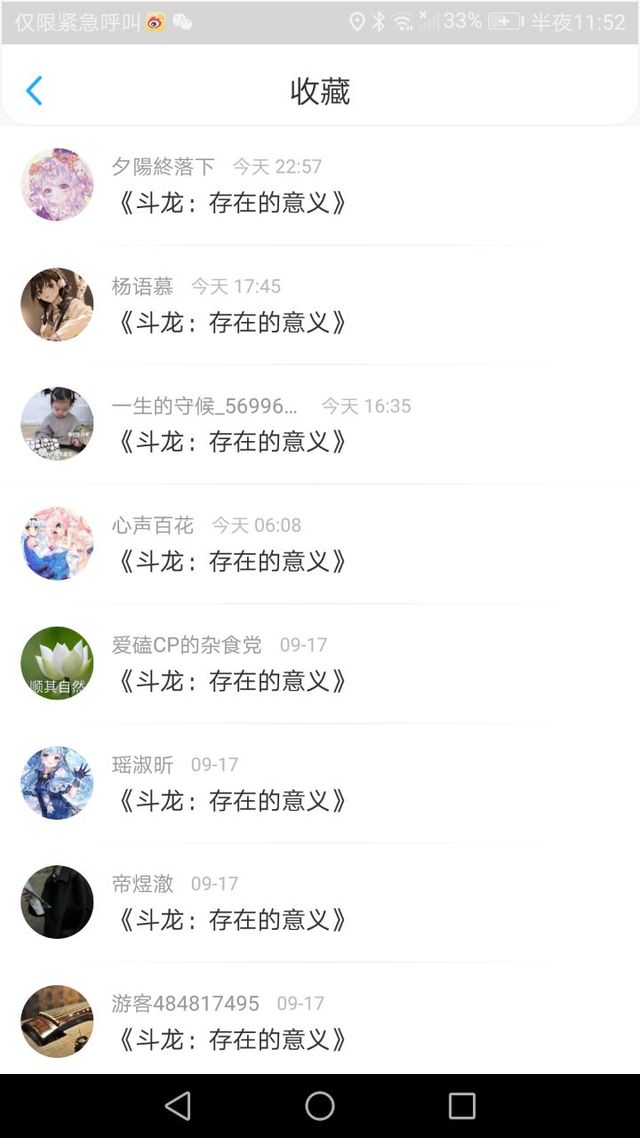Tap the entry from 爱磕CP的杂食党
The image size is (640, 1138).
click(232, 680)
